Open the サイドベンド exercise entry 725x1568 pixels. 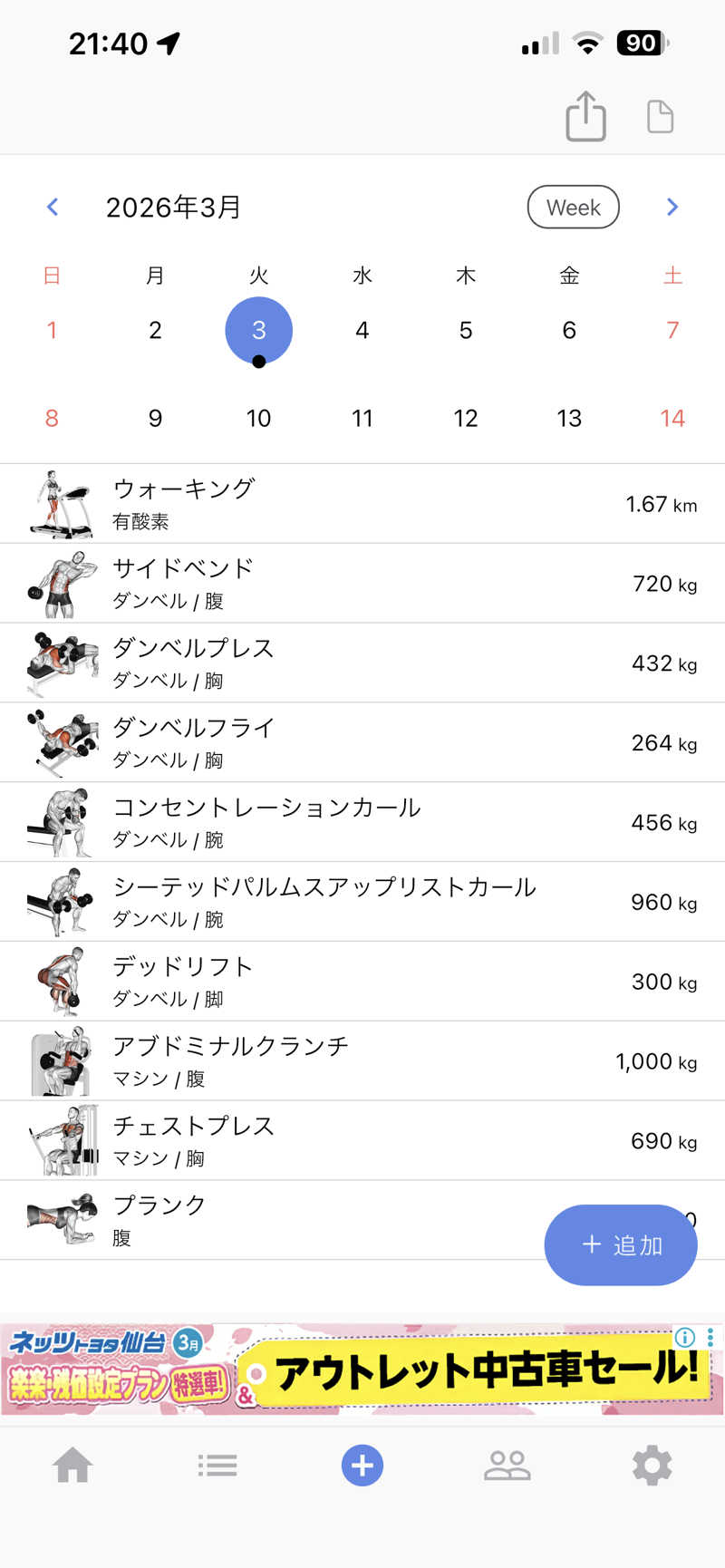click(x=362, y=584)
